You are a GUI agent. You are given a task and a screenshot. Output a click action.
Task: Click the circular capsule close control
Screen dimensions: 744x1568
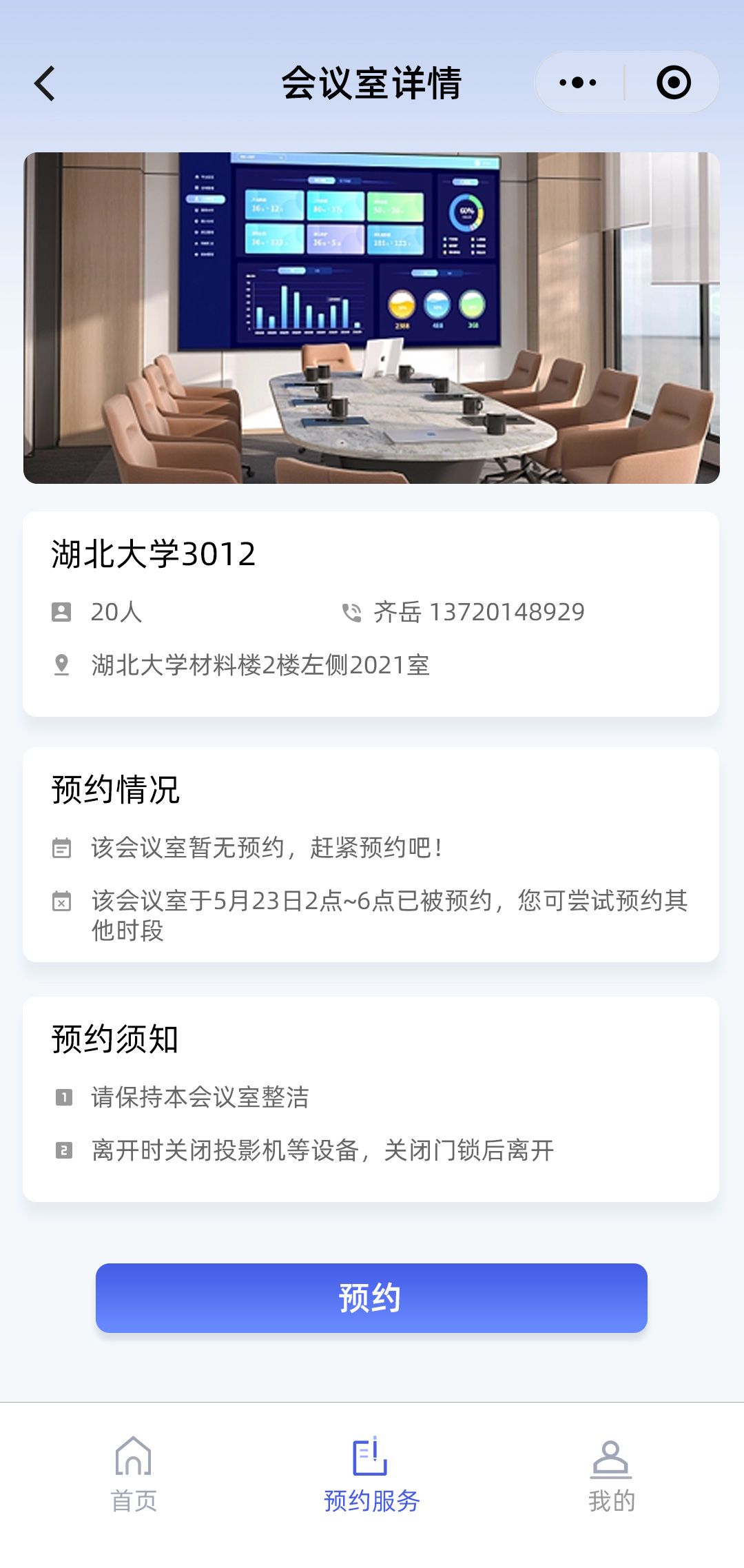pyautogui.click(x=673, y=82)
